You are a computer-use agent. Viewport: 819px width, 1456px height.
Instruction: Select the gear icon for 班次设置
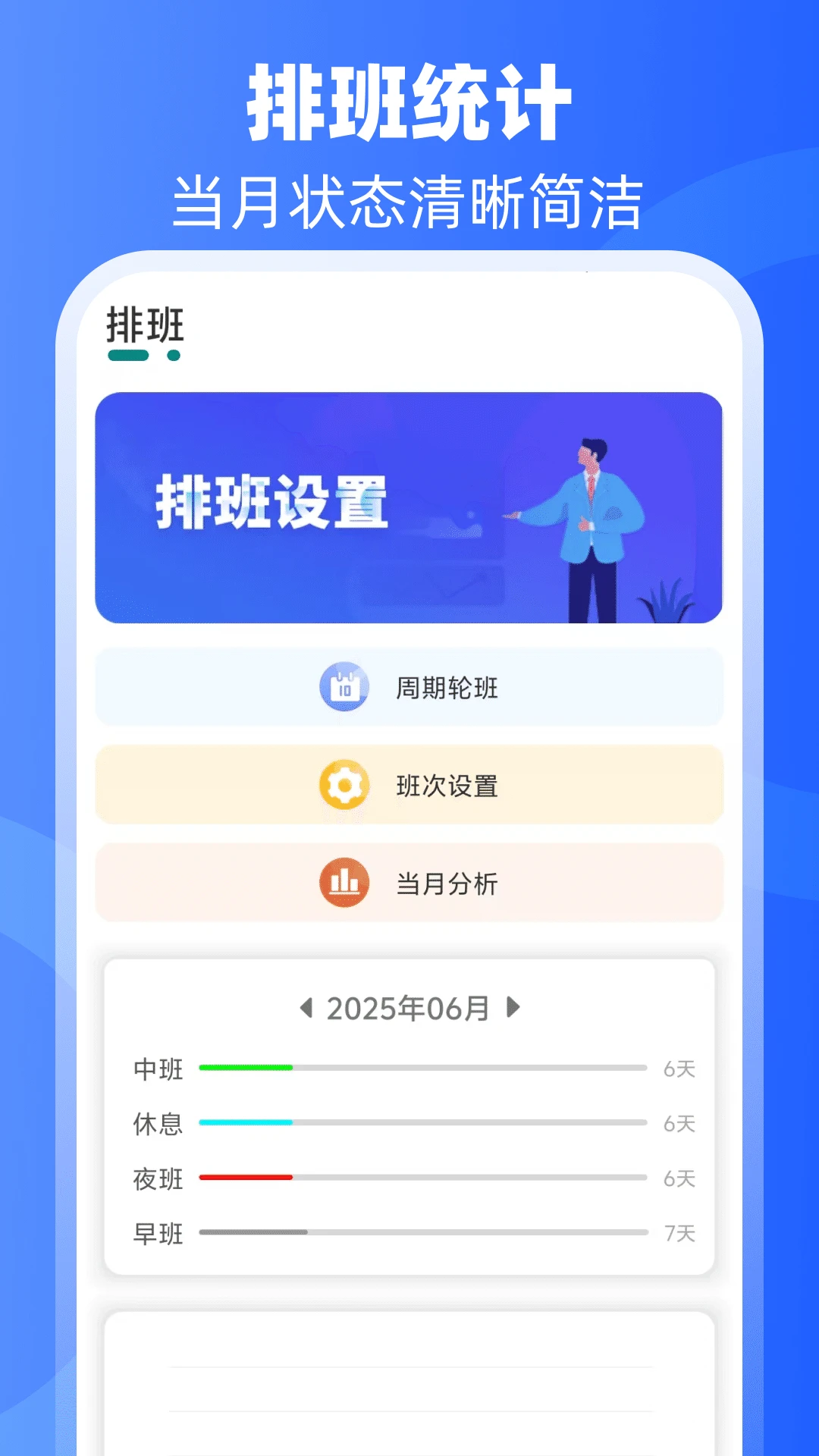tap(344, 785)
